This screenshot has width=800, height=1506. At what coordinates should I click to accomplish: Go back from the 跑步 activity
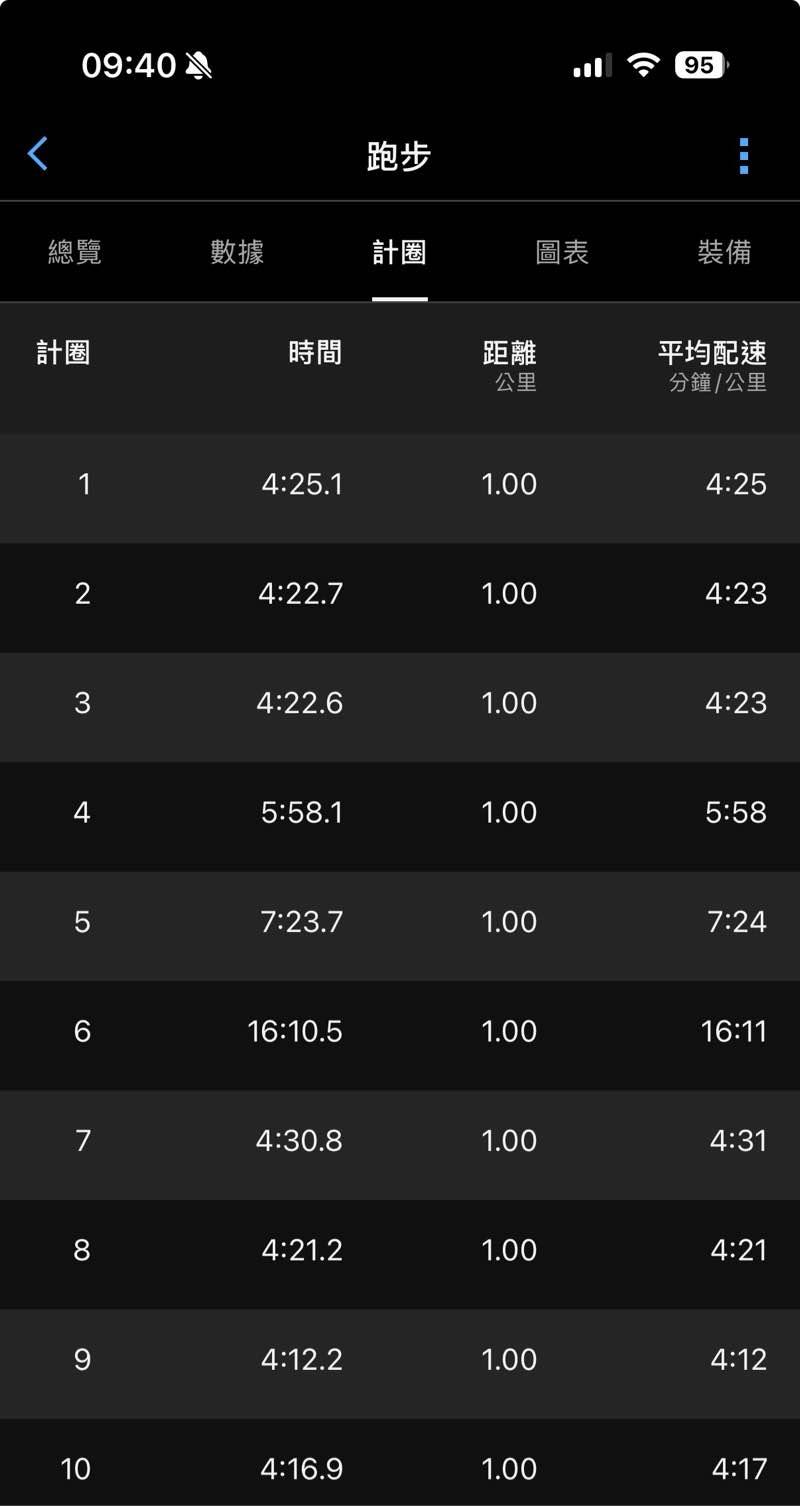tap(38, 155)
